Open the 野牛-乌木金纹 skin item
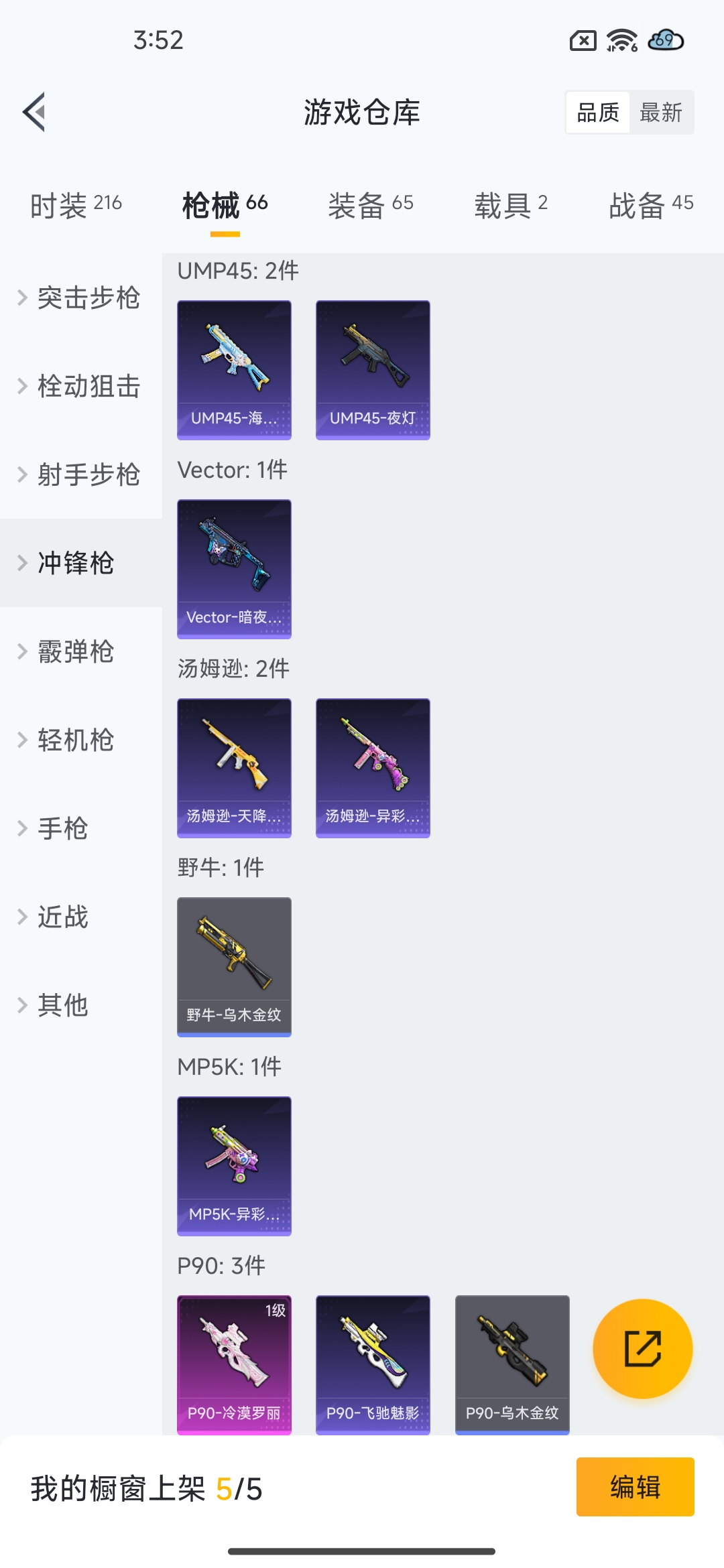 pyautogui.click(x=234, y=967)
